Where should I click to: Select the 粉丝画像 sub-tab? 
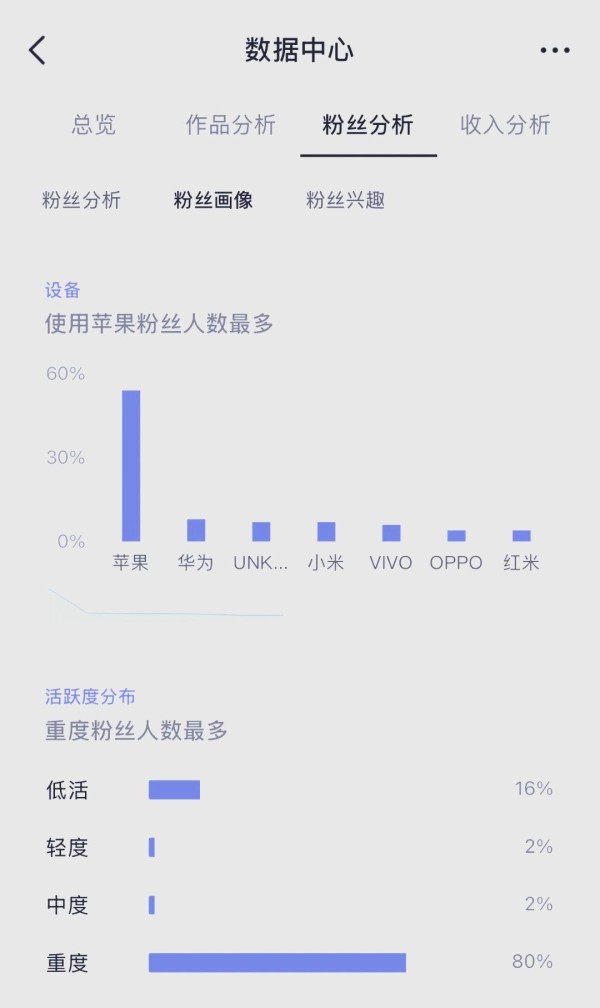[214, 200]
